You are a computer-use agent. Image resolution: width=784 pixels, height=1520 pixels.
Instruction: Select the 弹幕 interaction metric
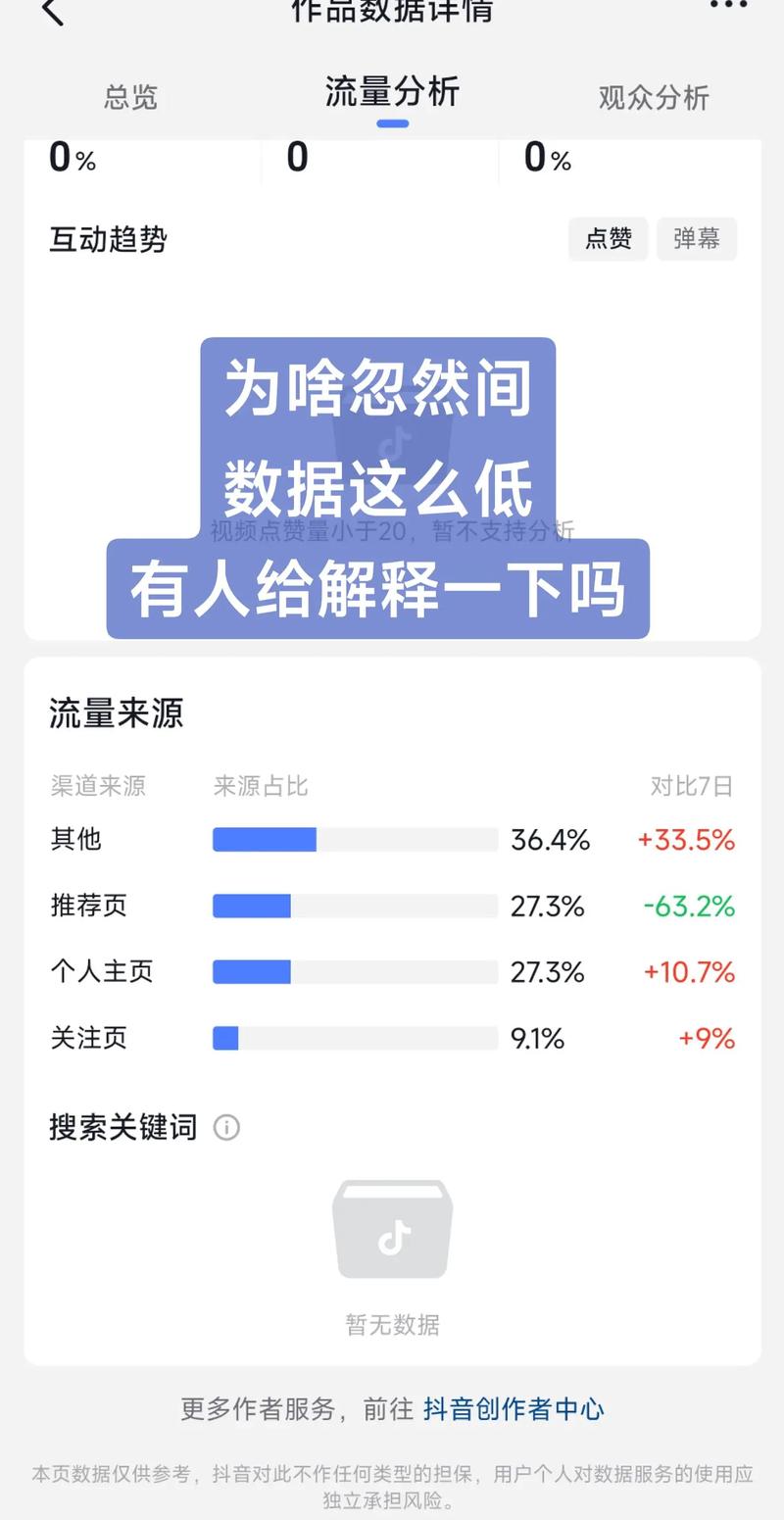(x=697, y=239)
